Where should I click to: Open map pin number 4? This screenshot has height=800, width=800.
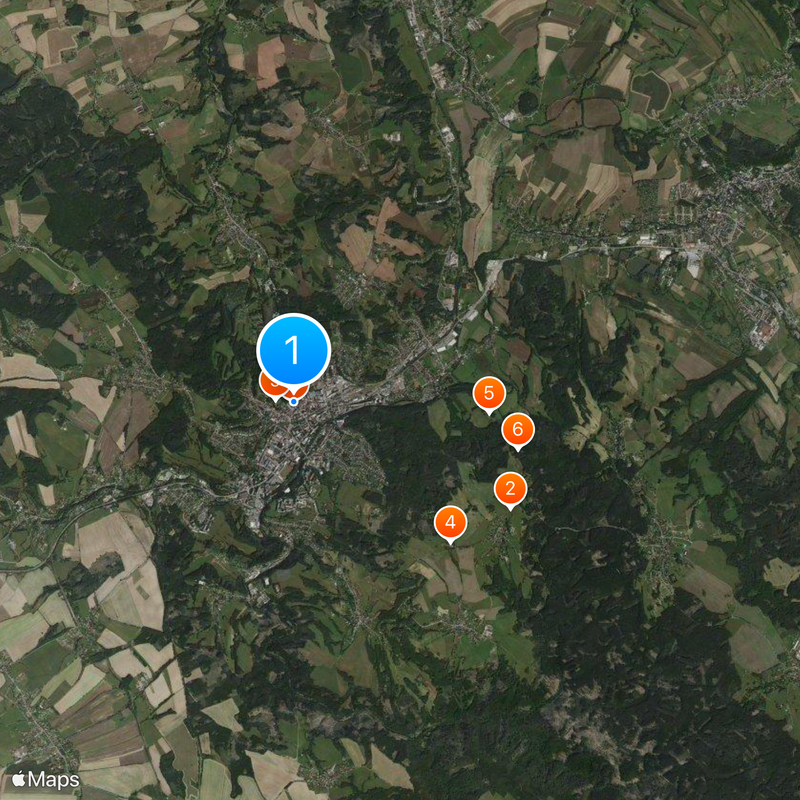coord(450,522)
